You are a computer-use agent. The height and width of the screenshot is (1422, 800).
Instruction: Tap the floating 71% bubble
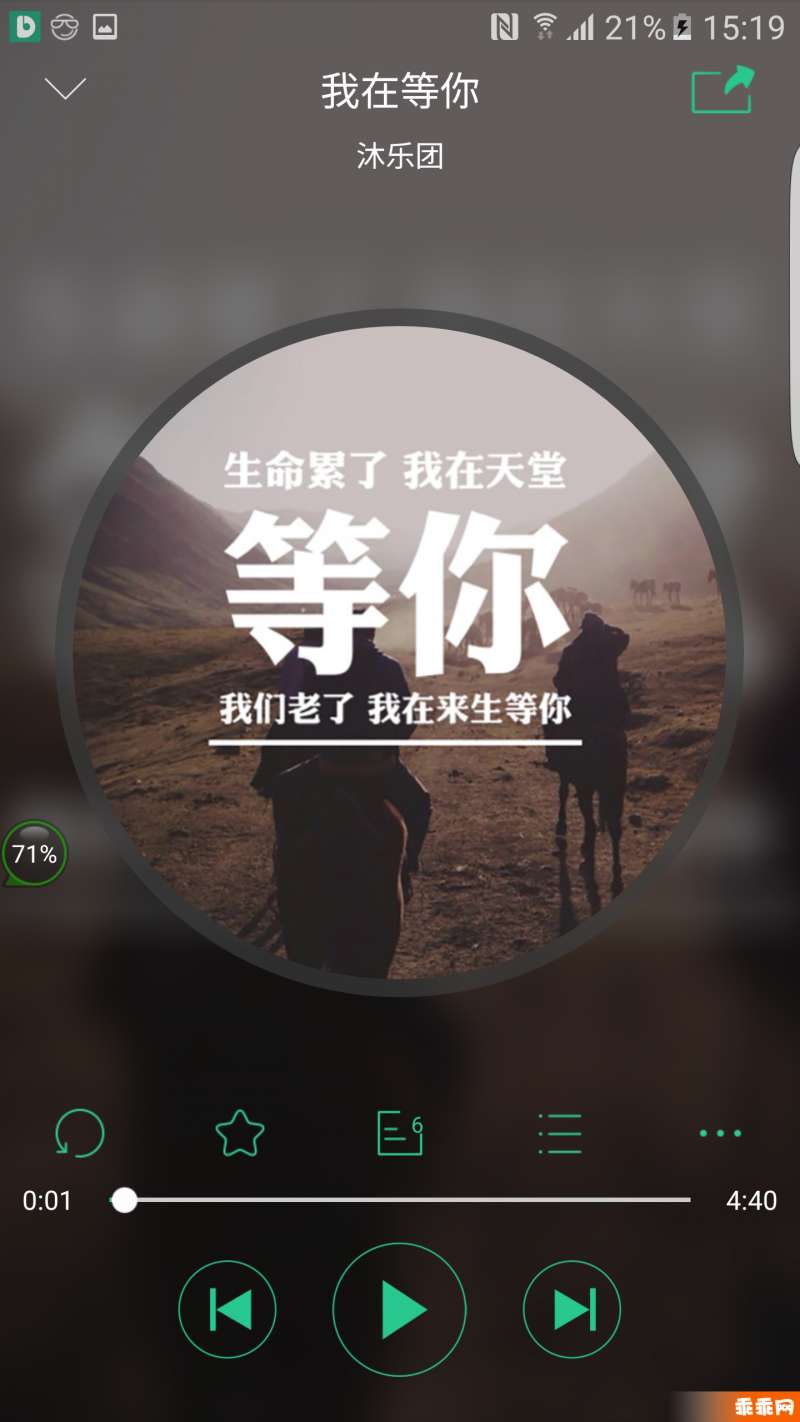34,854
